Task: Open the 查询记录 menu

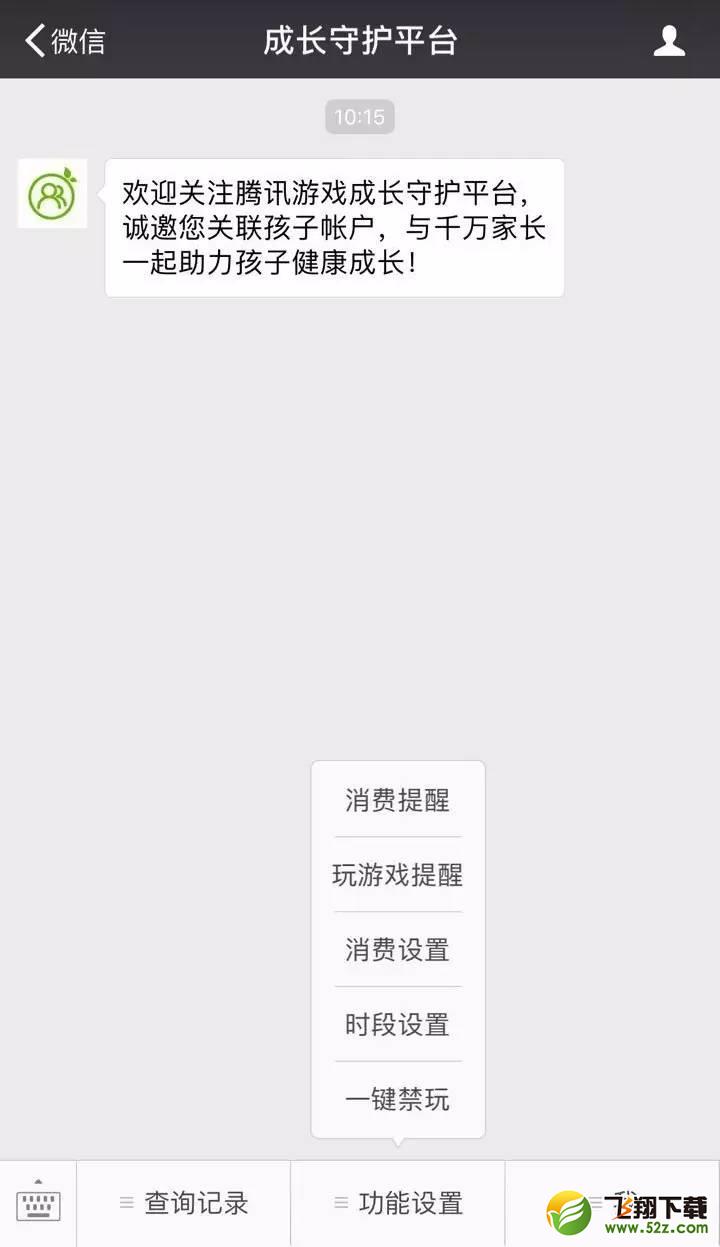Action: (x=184, y=1203)
